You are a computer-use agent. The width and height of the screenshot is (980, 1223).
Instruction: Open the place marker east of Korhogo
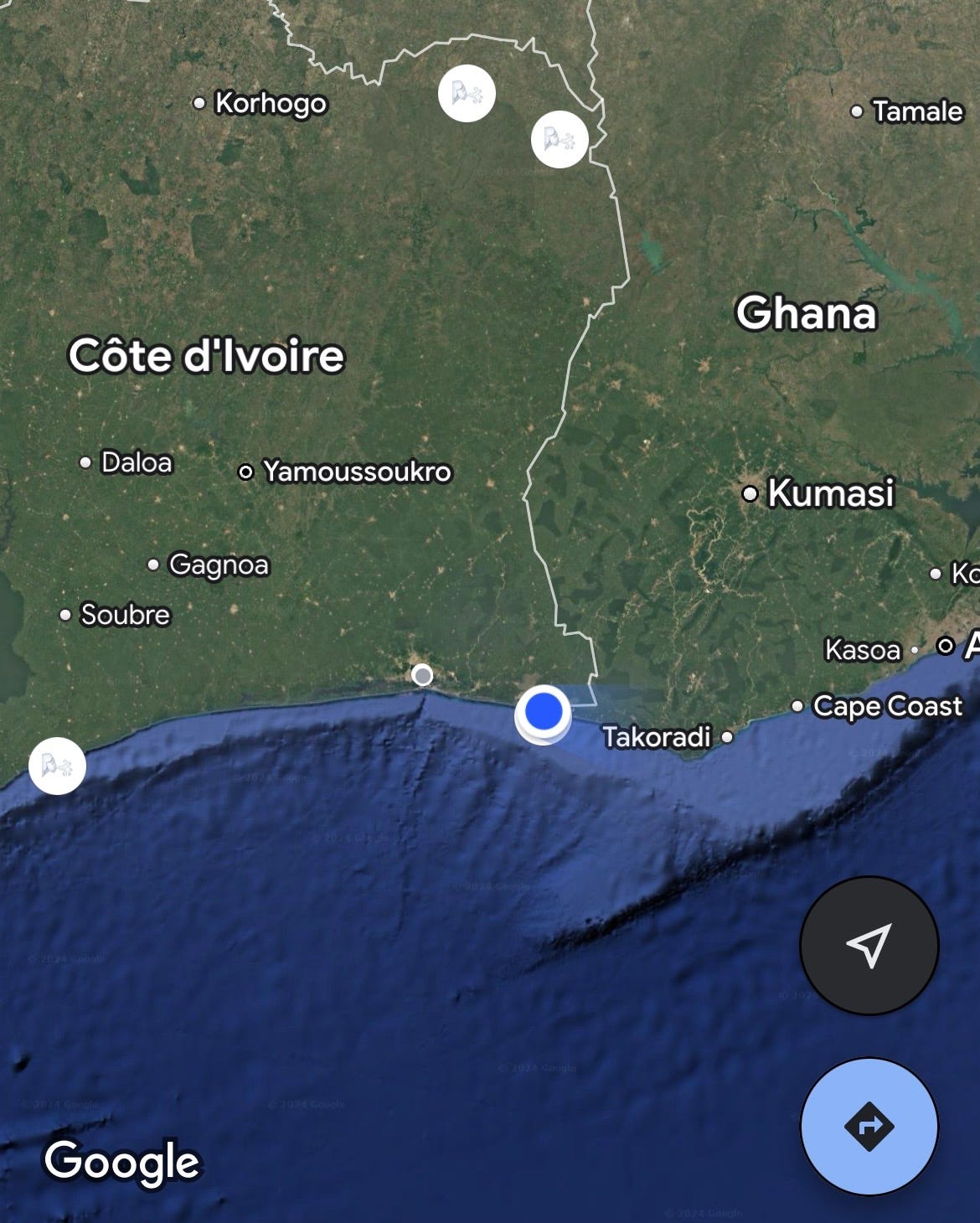tap(467, 93)
